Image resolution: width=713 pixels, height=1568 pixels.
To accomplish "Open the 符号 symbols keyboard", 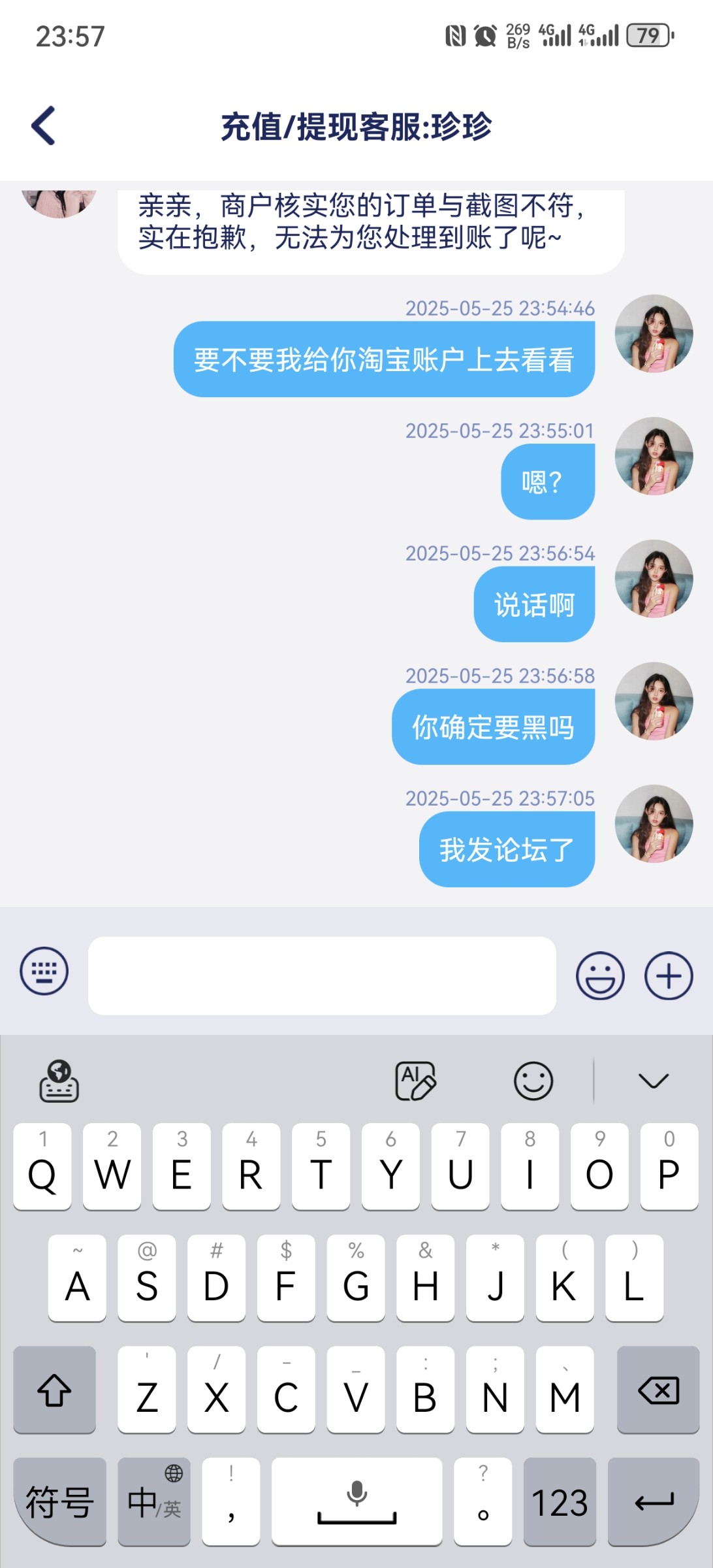I will (59, 1502).
